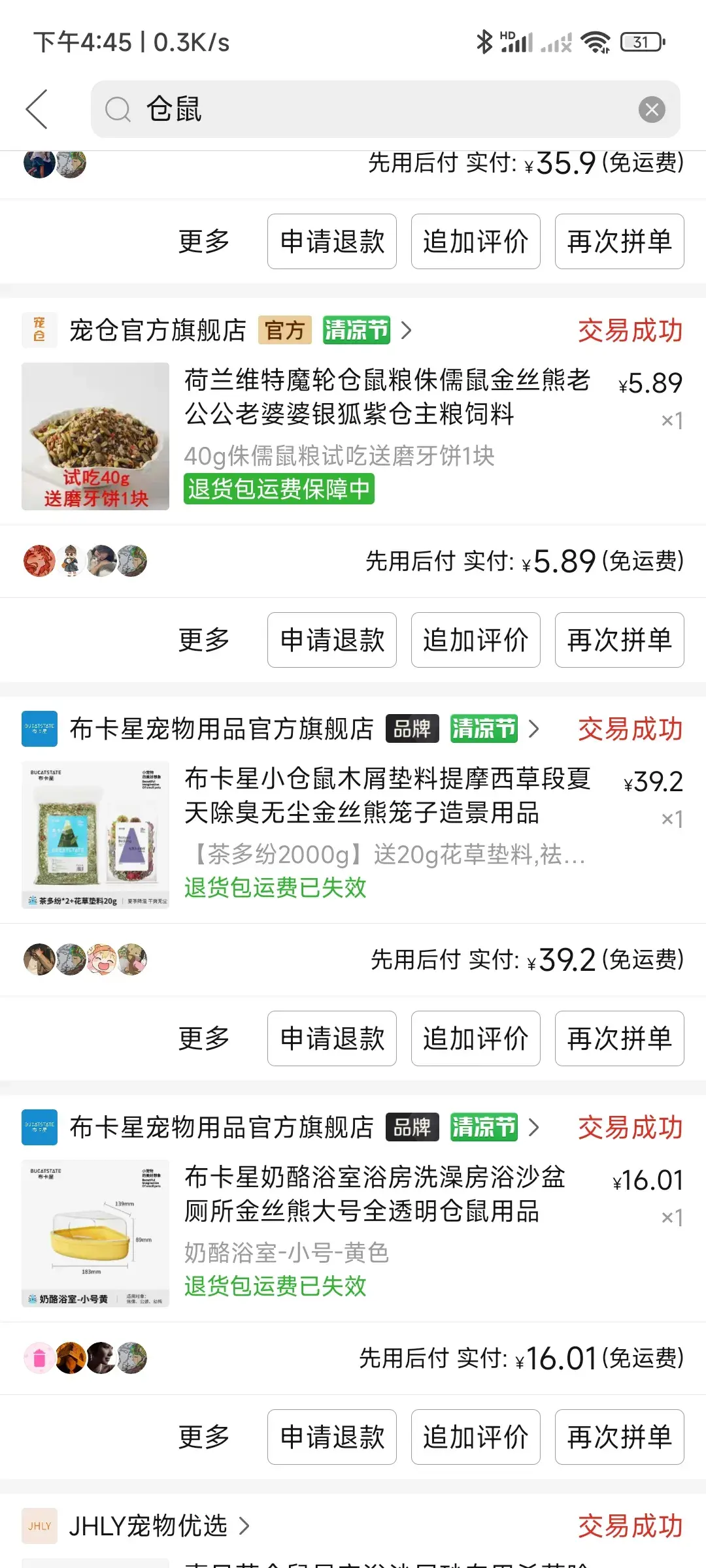
Task: Request refund for the ¥5.89 order
Action: 332,640
